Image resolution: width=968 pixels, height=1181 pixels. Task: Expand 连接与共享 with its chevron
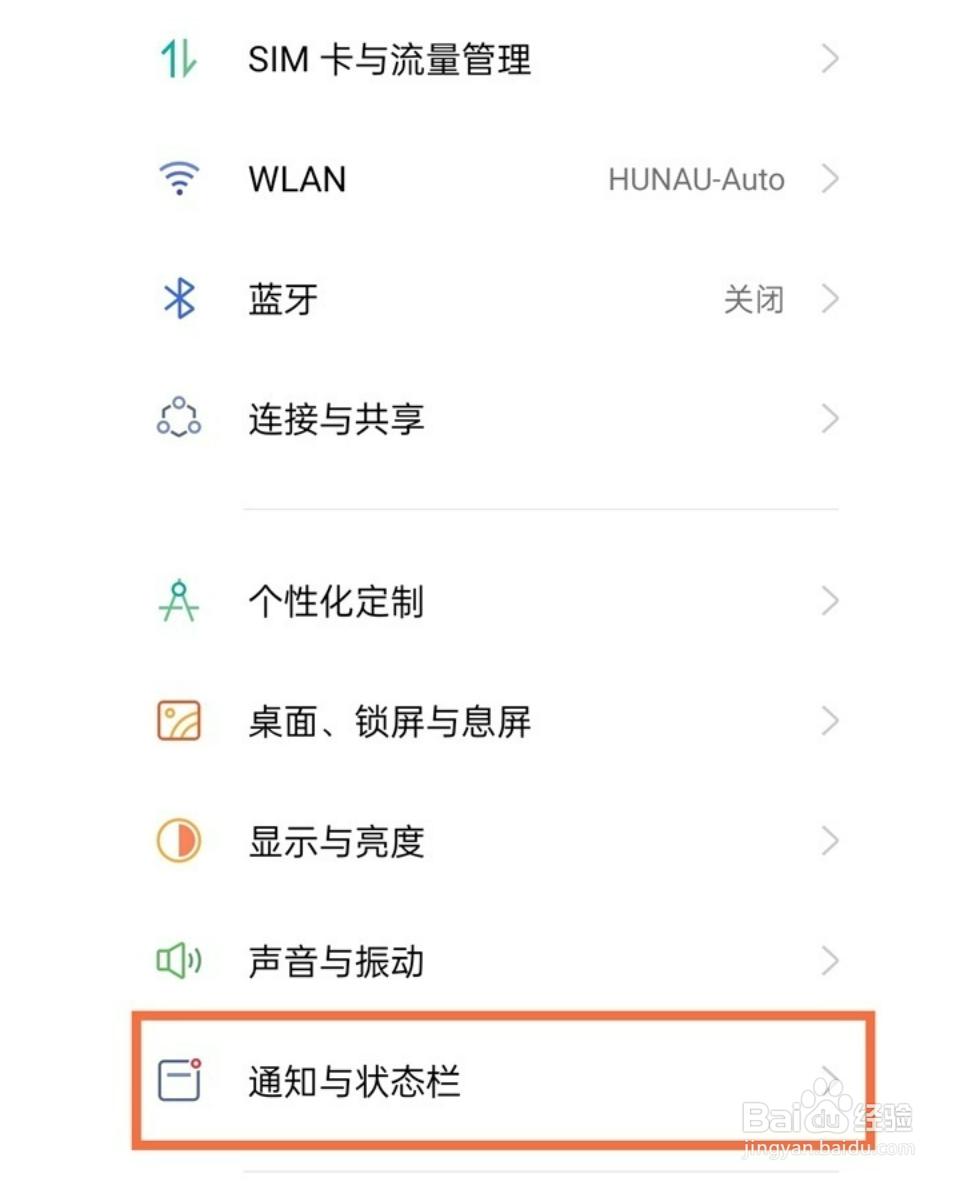coord(831,418)
